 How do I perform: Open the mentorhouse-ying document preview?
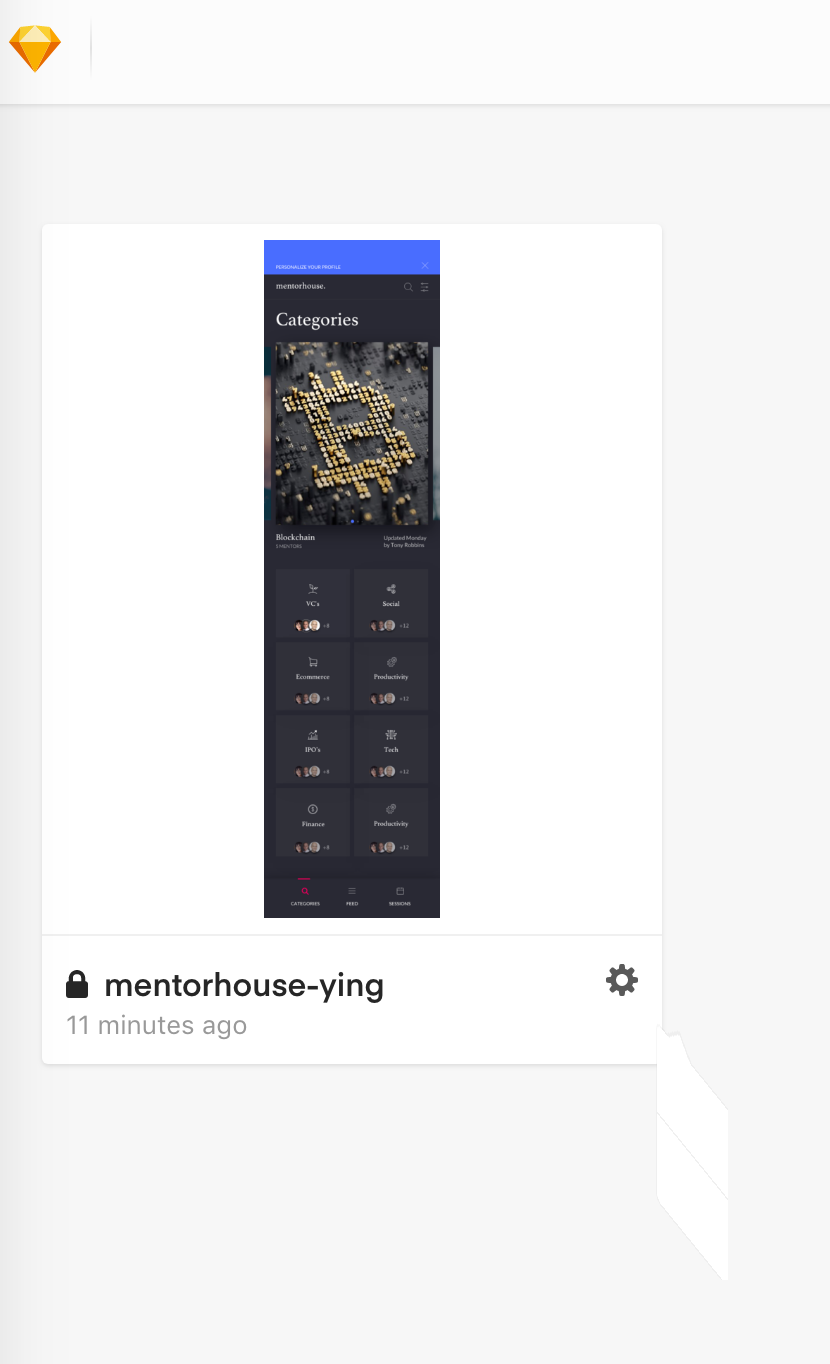pyautogui.click(x=352, y=578)
